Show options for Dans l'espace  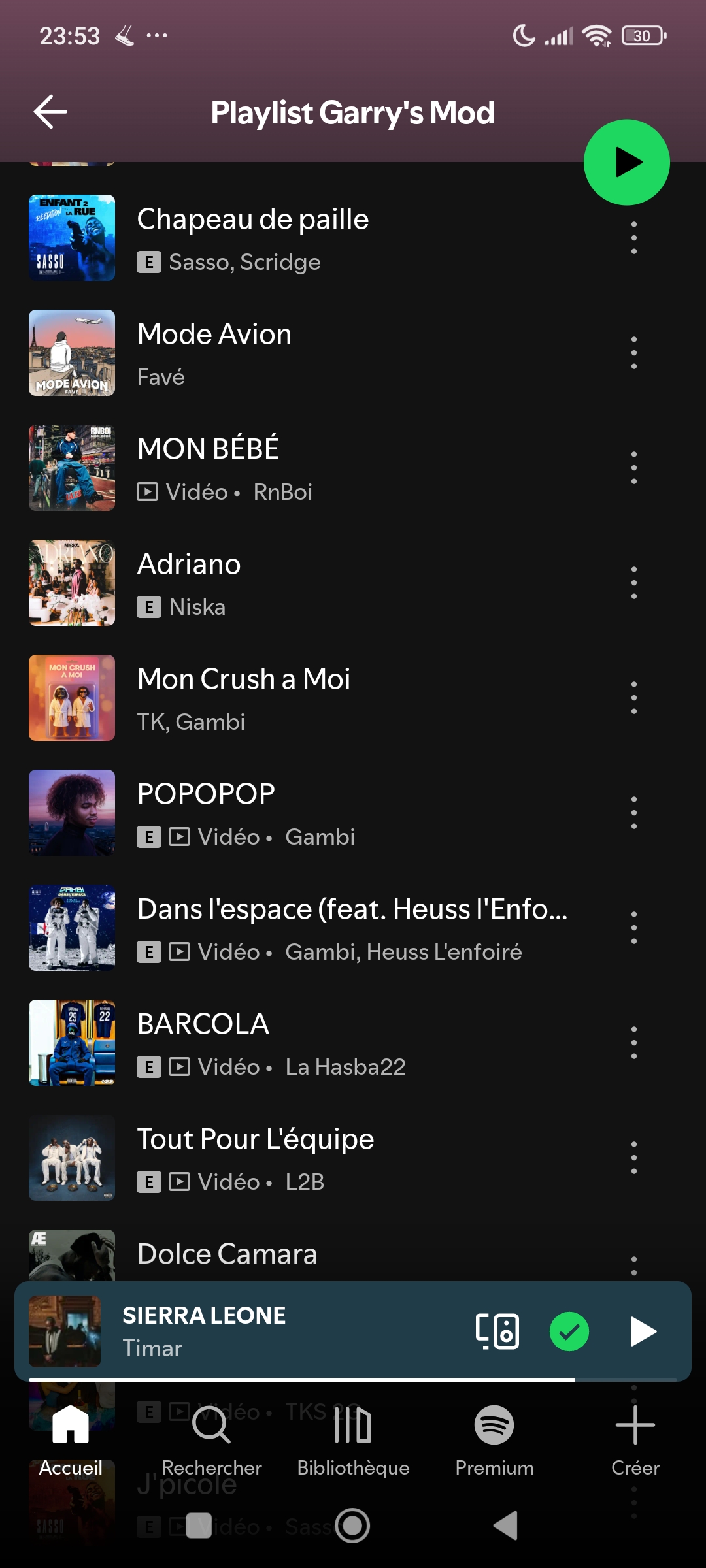click(633, 928)
